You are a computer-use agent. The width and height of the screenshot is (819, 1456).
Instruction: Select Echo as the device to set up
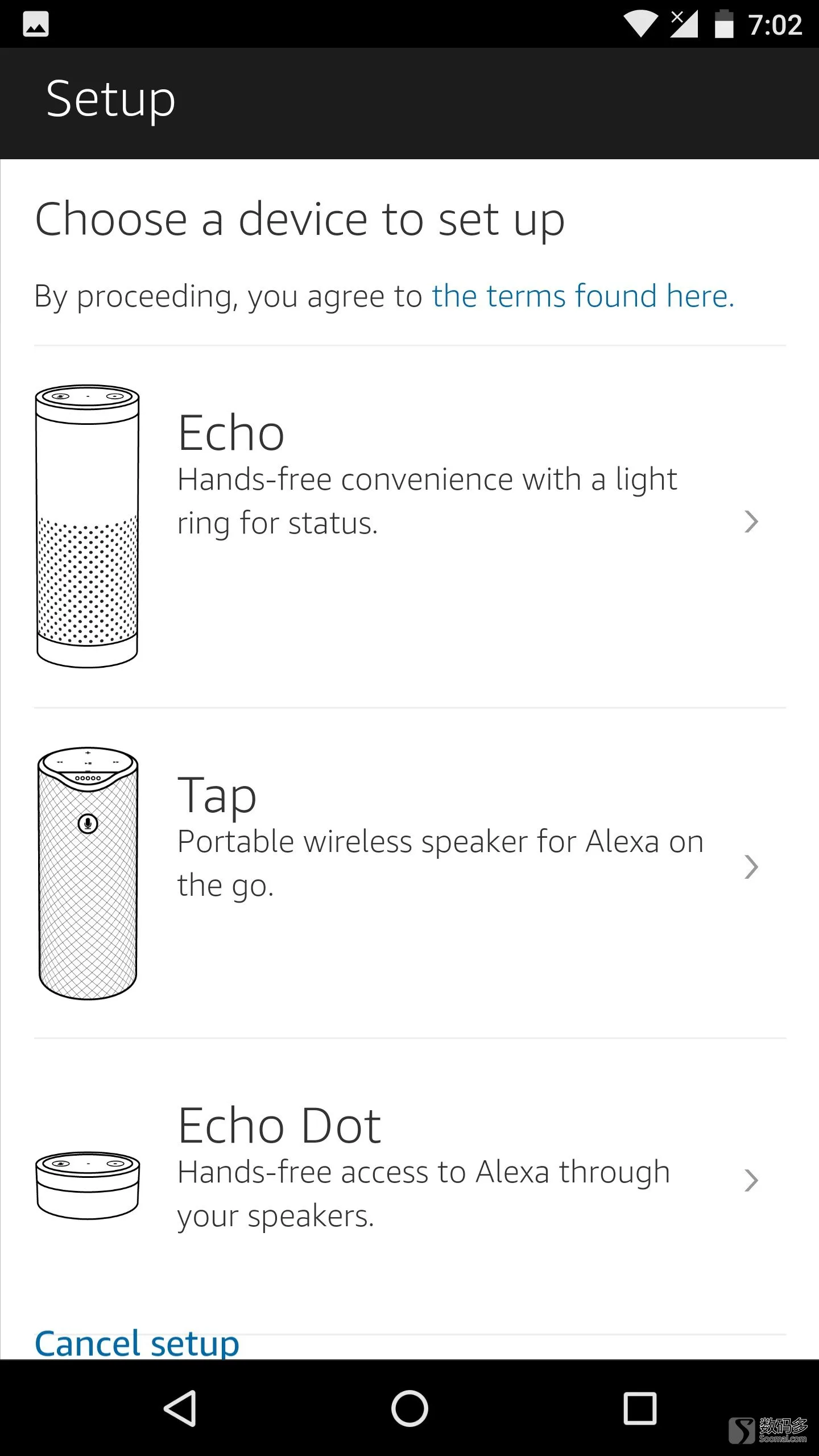409,527
